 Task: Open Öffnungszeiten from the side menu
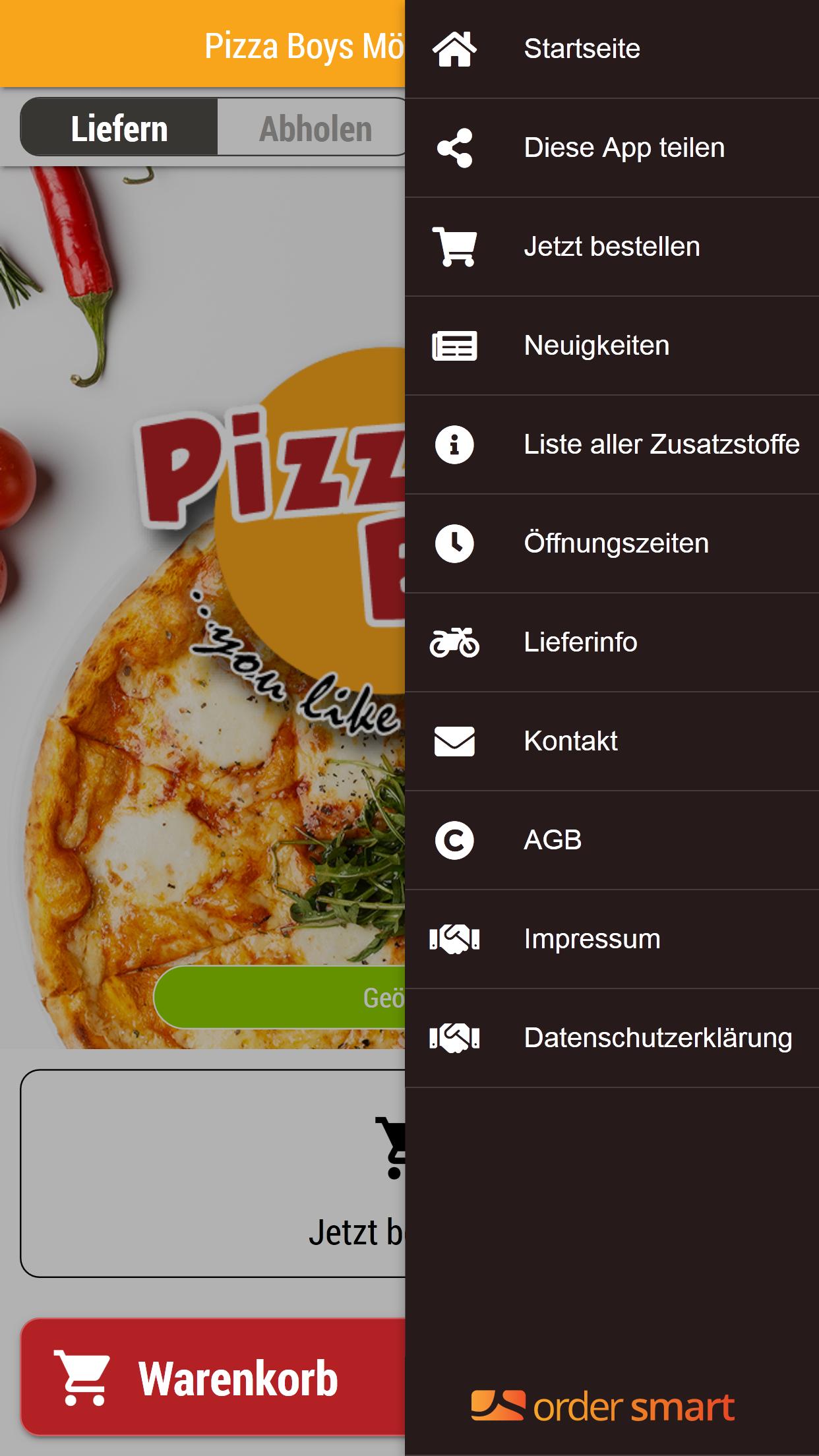click(616, 543)
